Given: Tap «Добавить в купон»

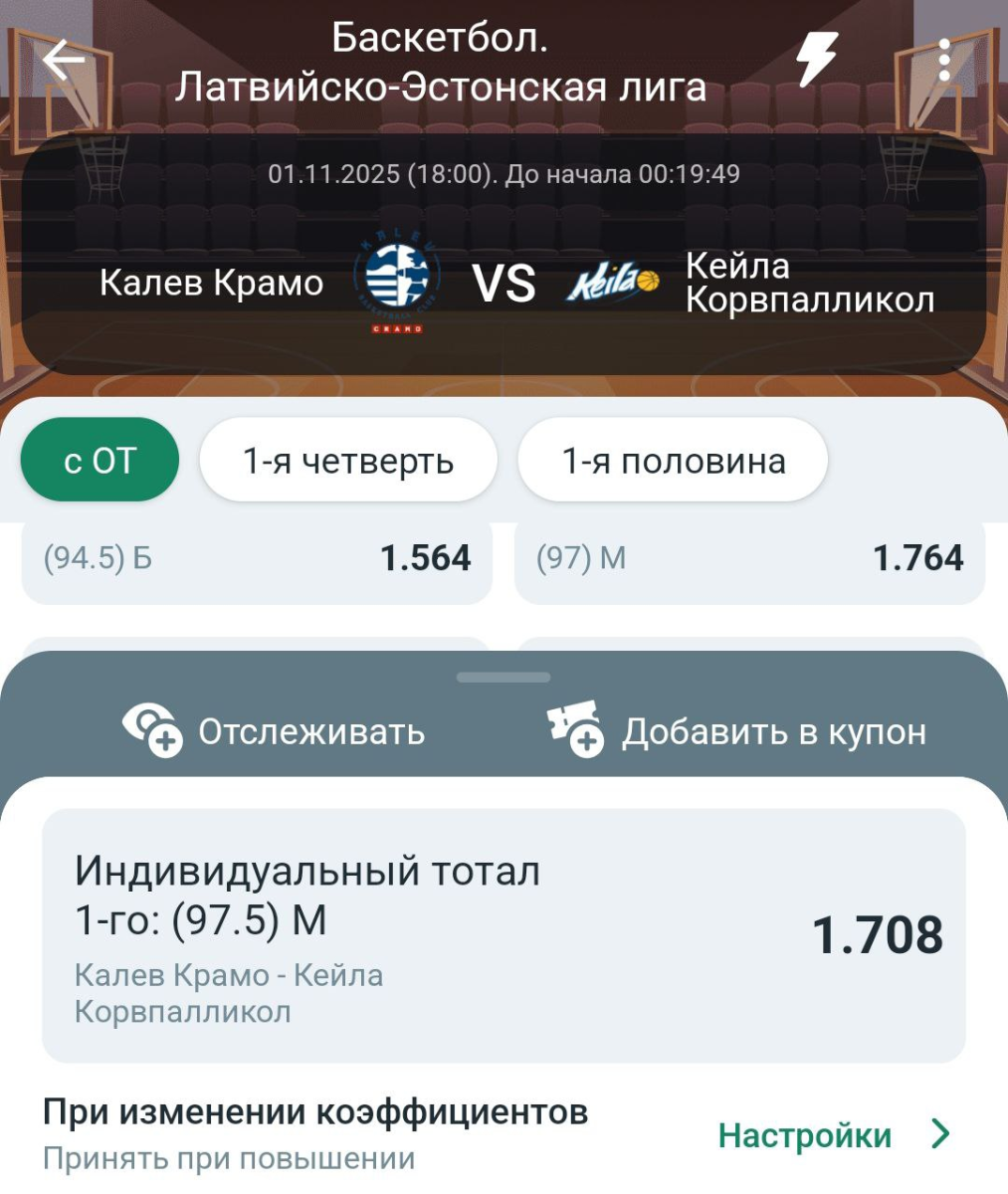Looking at the screenshot, I should pyautogui.click(x=737, y=731).
